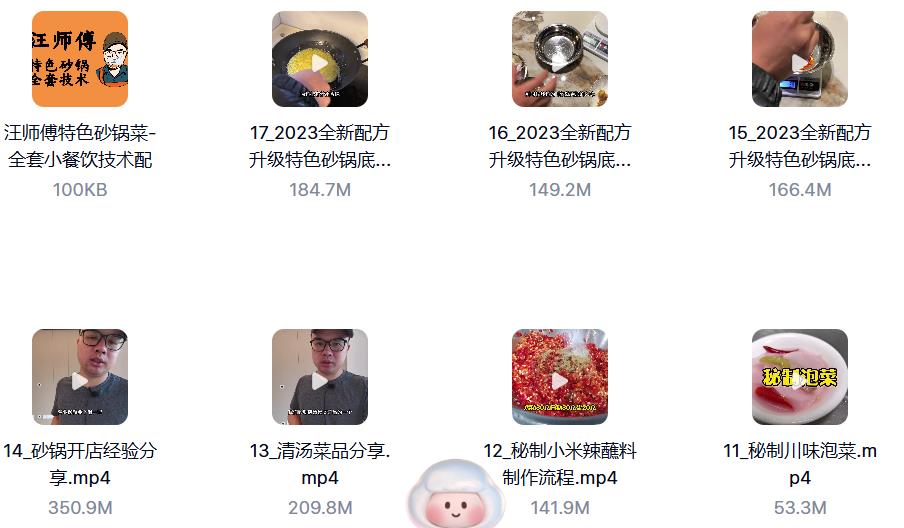
Task: Open 14_砂锅开店经验分享.mp4
Action: click(80, 377)
